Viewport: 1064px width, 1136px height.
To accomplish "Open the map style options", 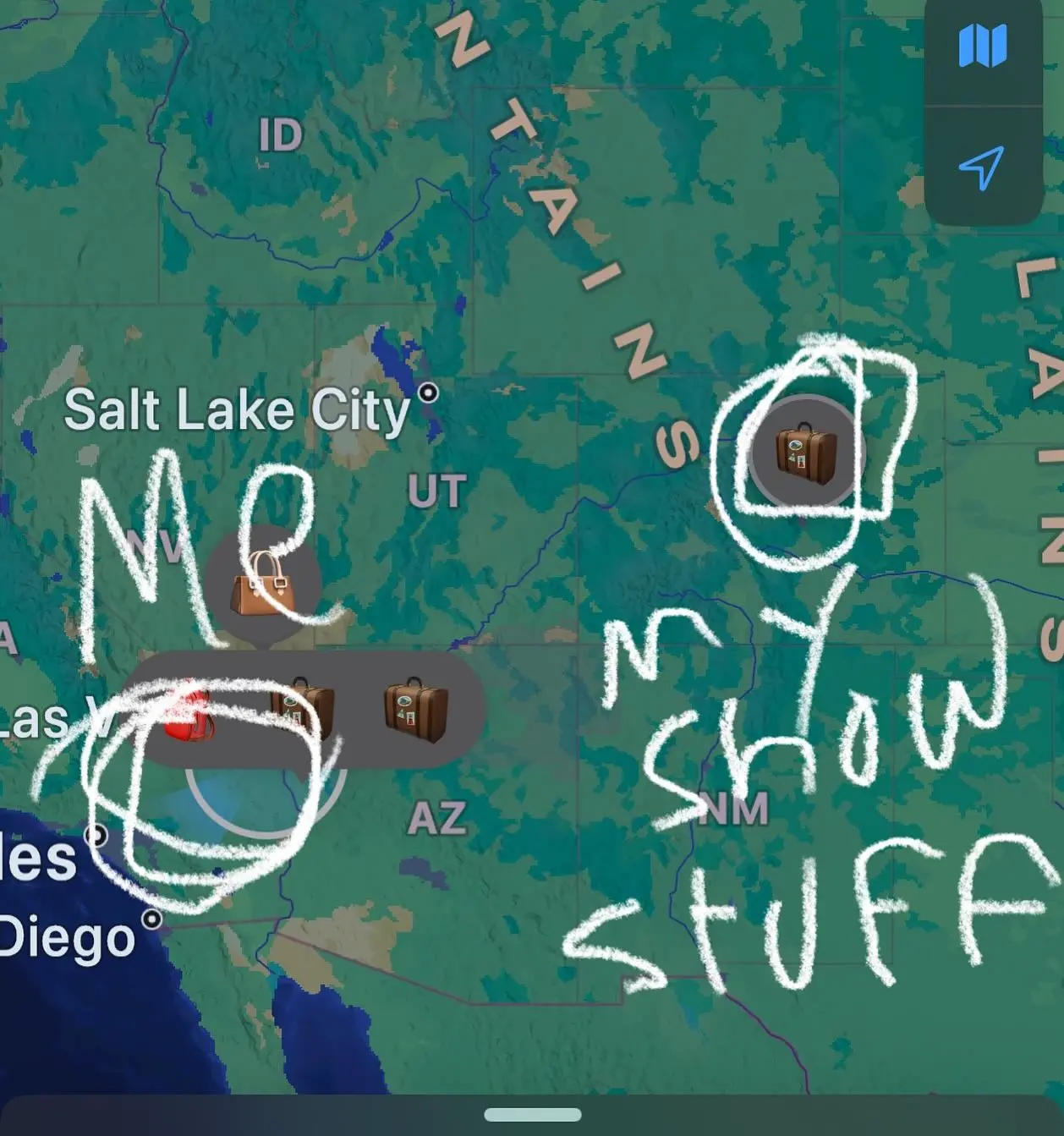I will click(x=982, y=46).
